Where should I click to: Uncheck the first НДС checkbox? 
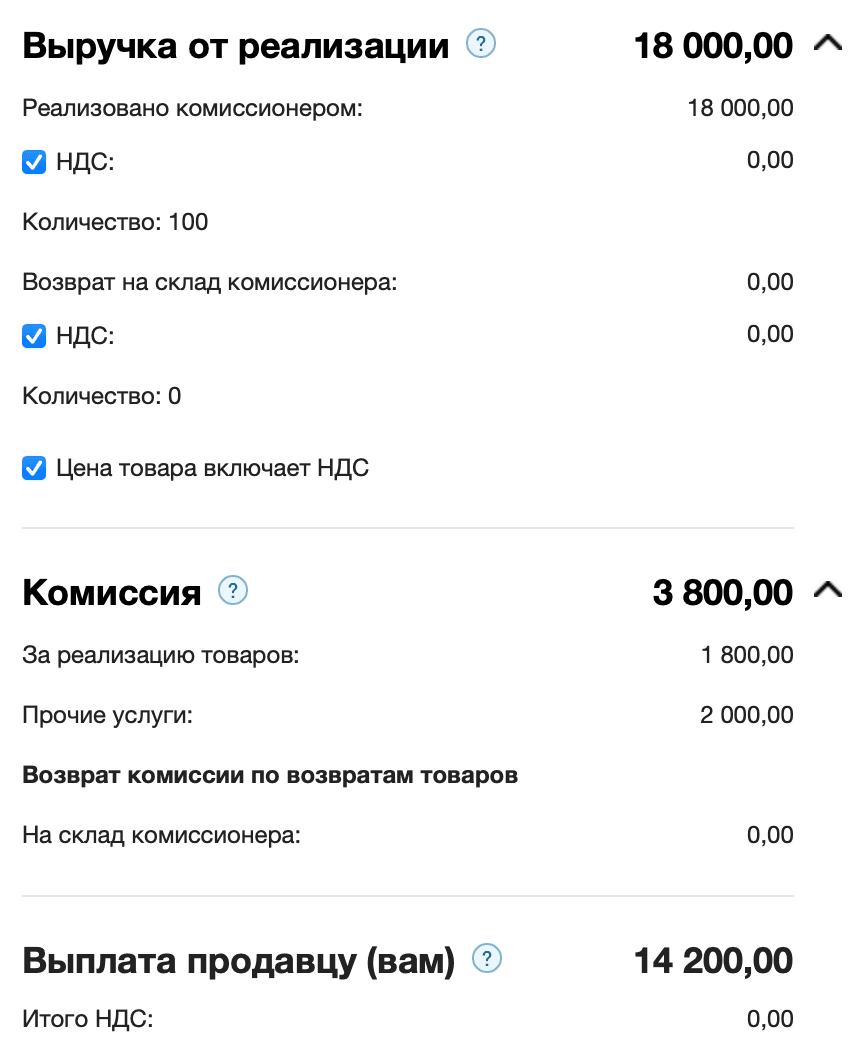[x=34, y=159]
